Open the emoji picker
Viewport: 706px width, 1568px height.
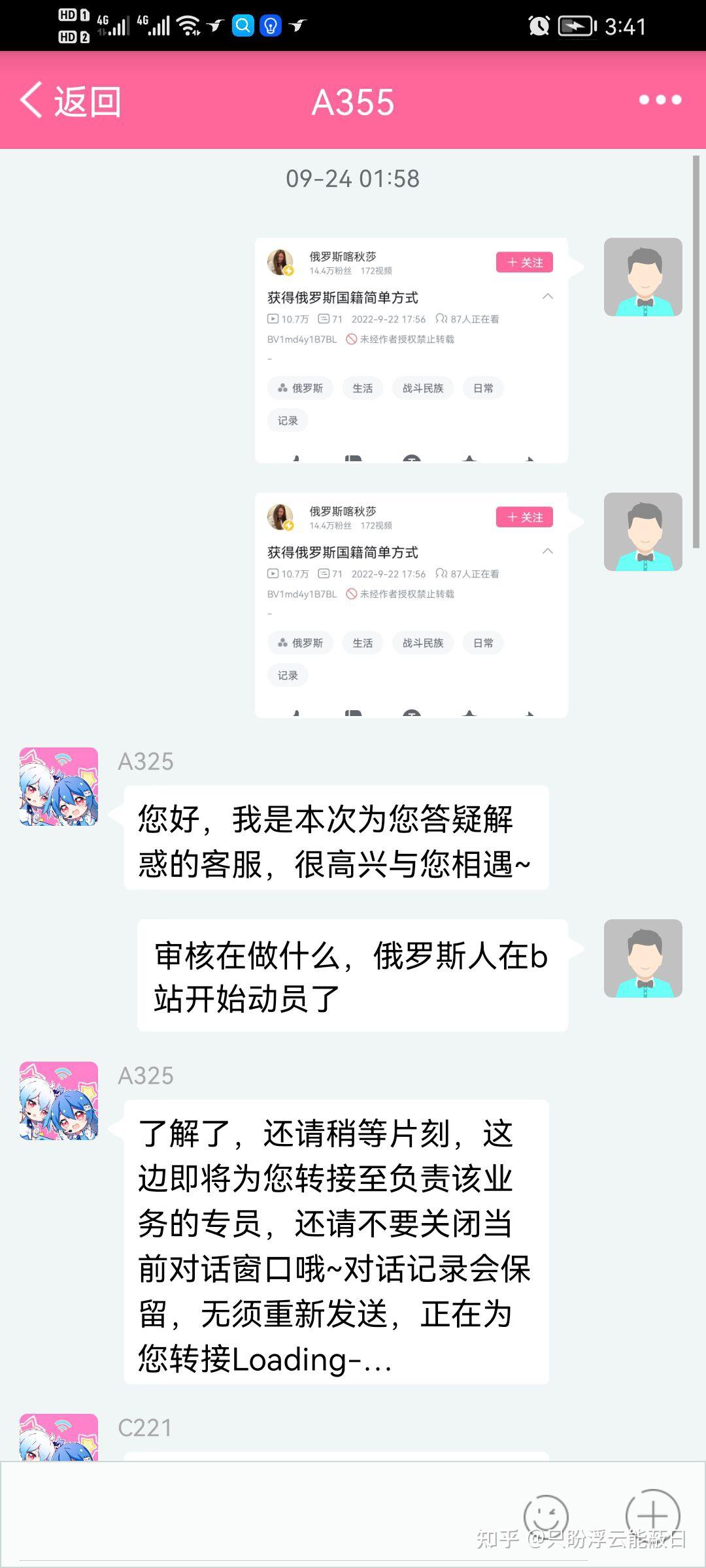[546, 1514]
